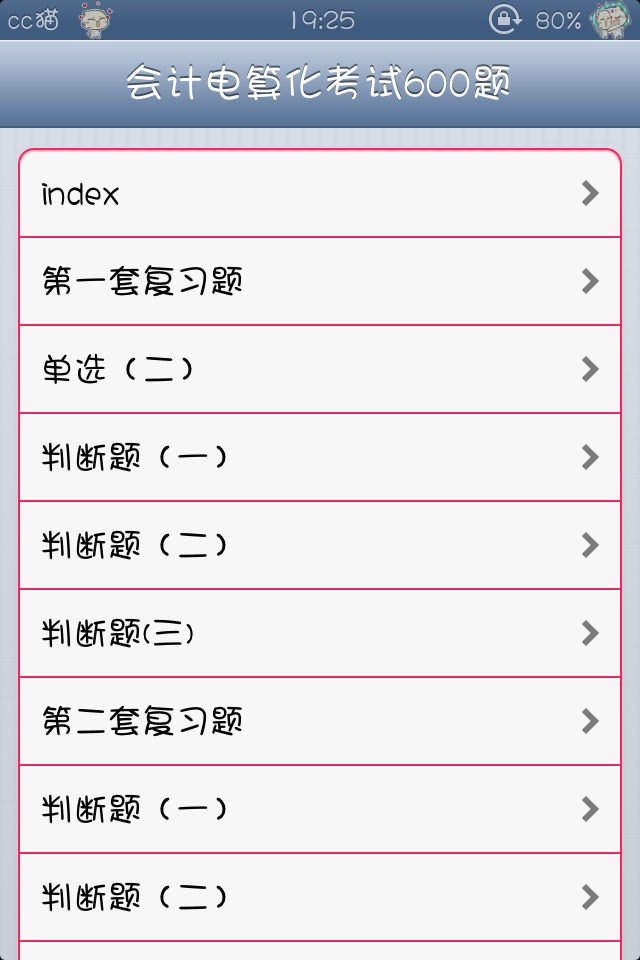Open 第一套复习题
The height and width of the screenshot is (960, 640).
(320, 282)
